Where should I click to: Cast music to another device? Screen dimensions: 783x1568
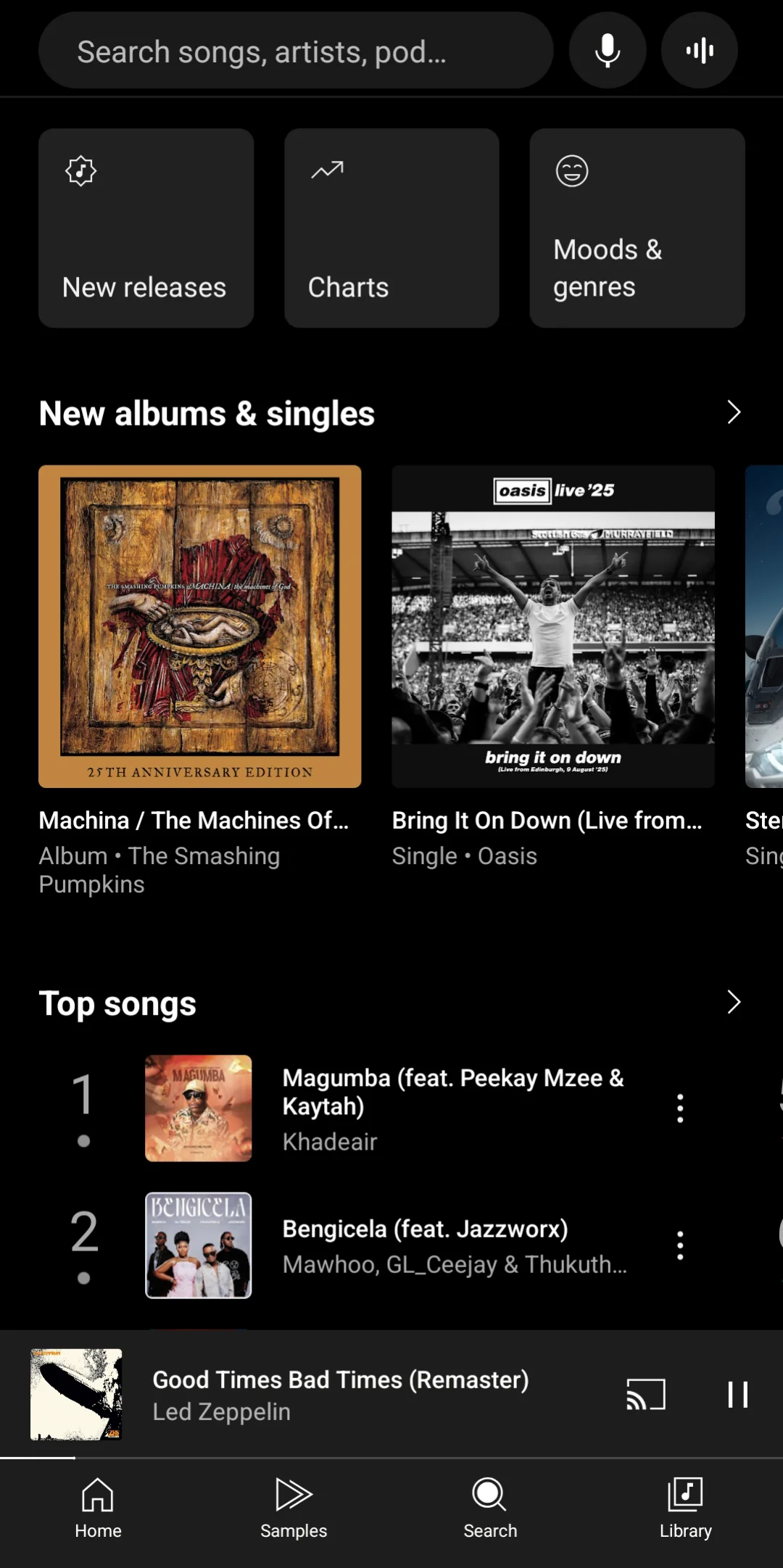click(x=646, y=1394)
